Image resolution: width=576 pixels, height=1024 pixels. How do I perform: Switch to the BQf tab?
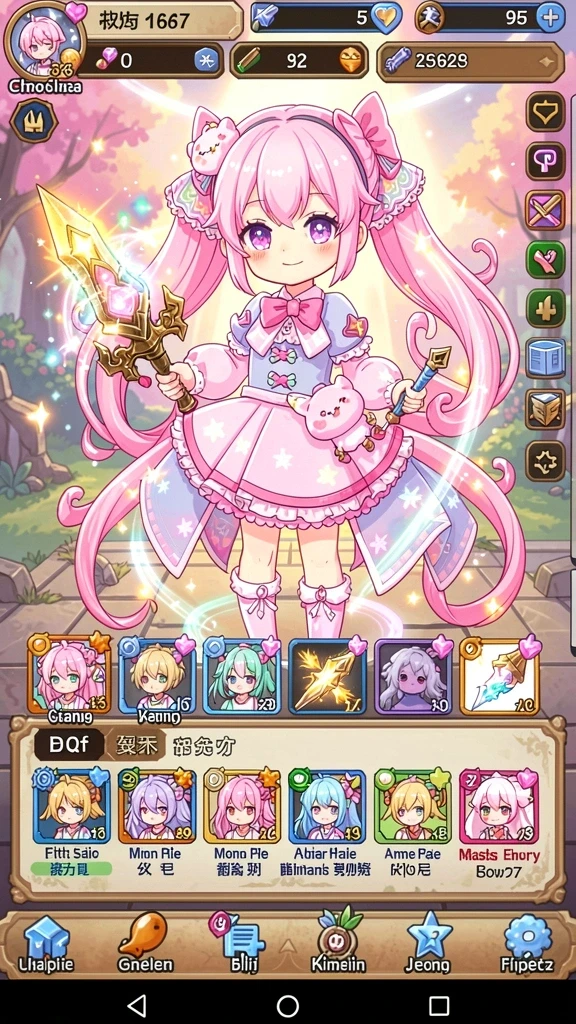click(69, 745)
